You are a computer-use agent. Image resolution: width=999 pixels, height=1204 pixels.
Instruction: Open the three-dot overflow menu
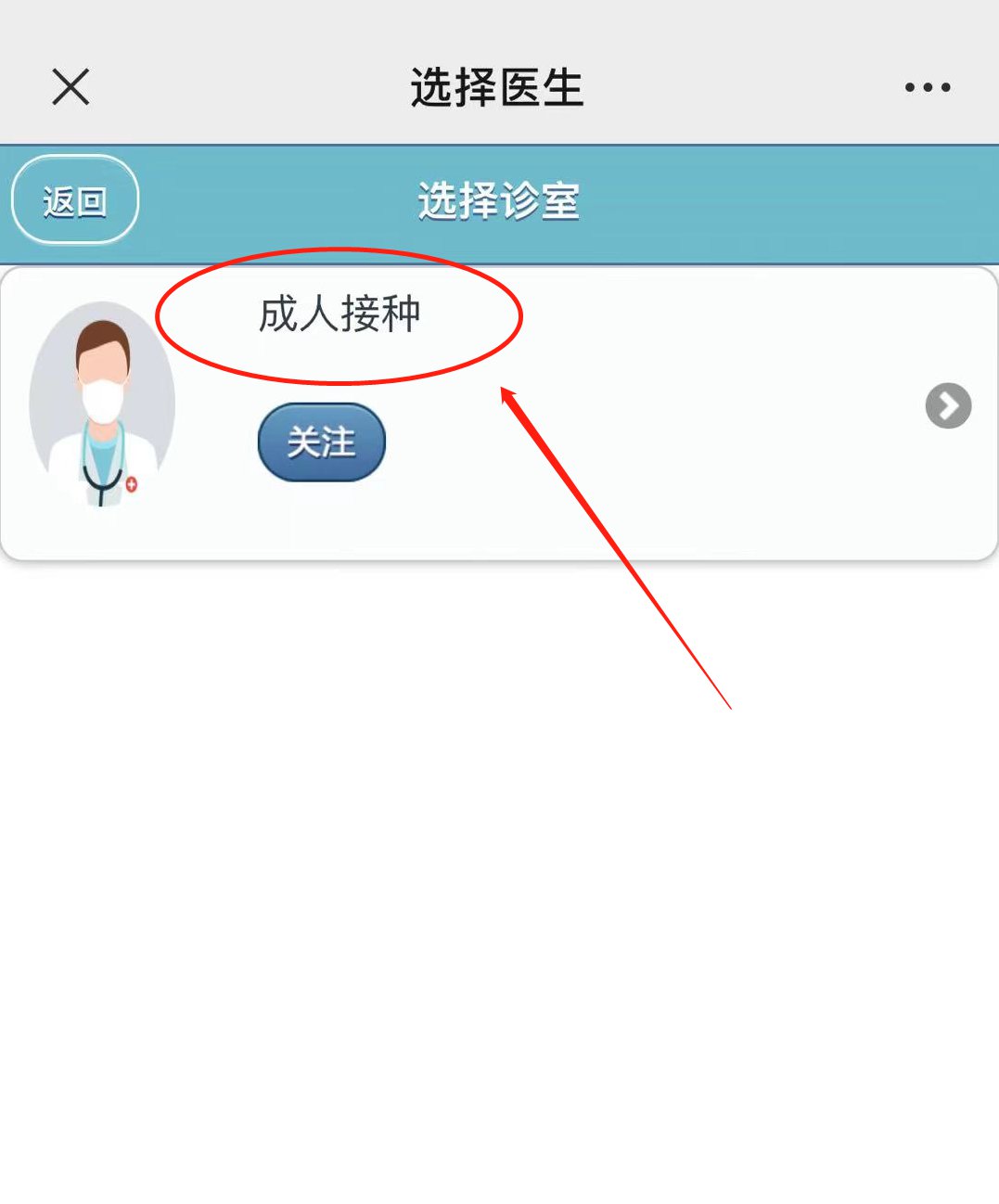(x=928, y=87)
